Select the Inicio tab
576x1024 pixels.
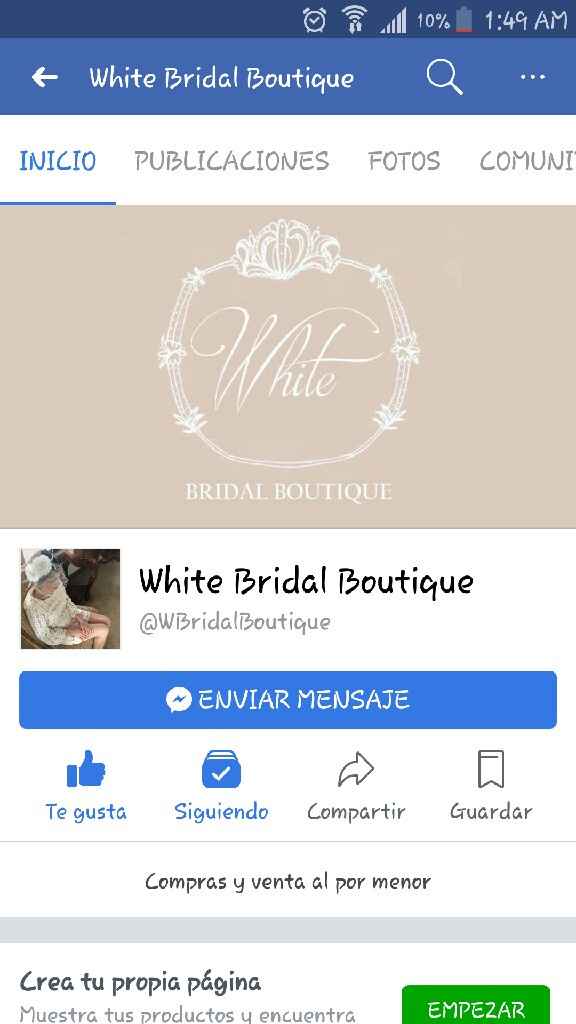pos(57,161)
